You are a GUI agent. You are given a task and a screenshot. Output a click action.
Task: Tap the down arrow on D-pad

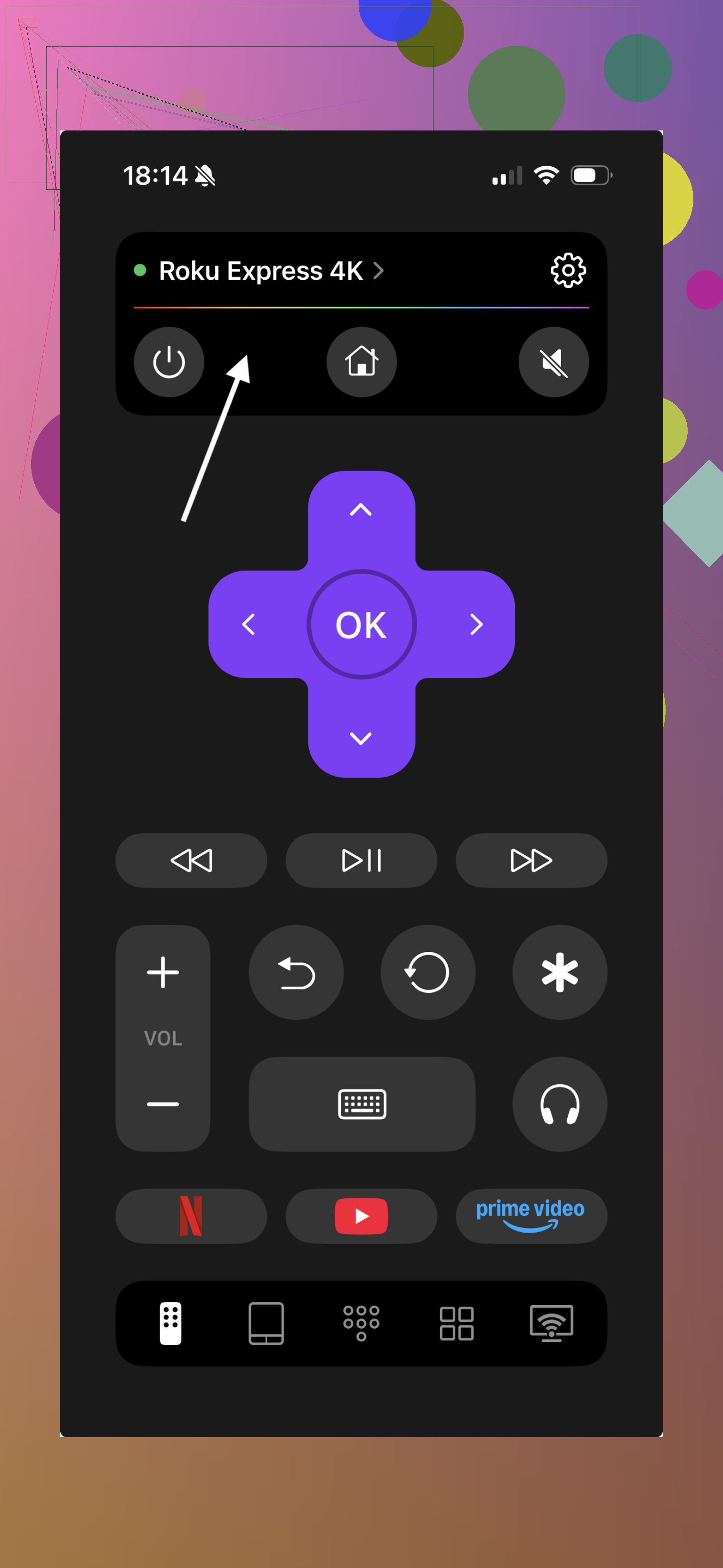coord(361,739)
